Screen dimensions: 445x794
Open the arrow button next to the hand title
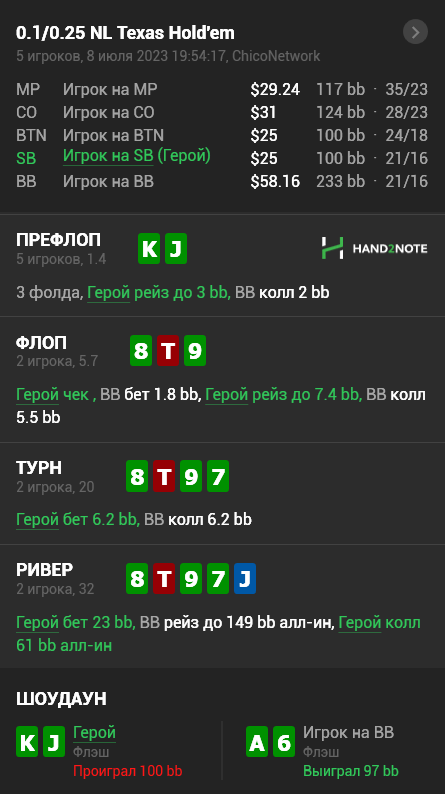[415, 32]
